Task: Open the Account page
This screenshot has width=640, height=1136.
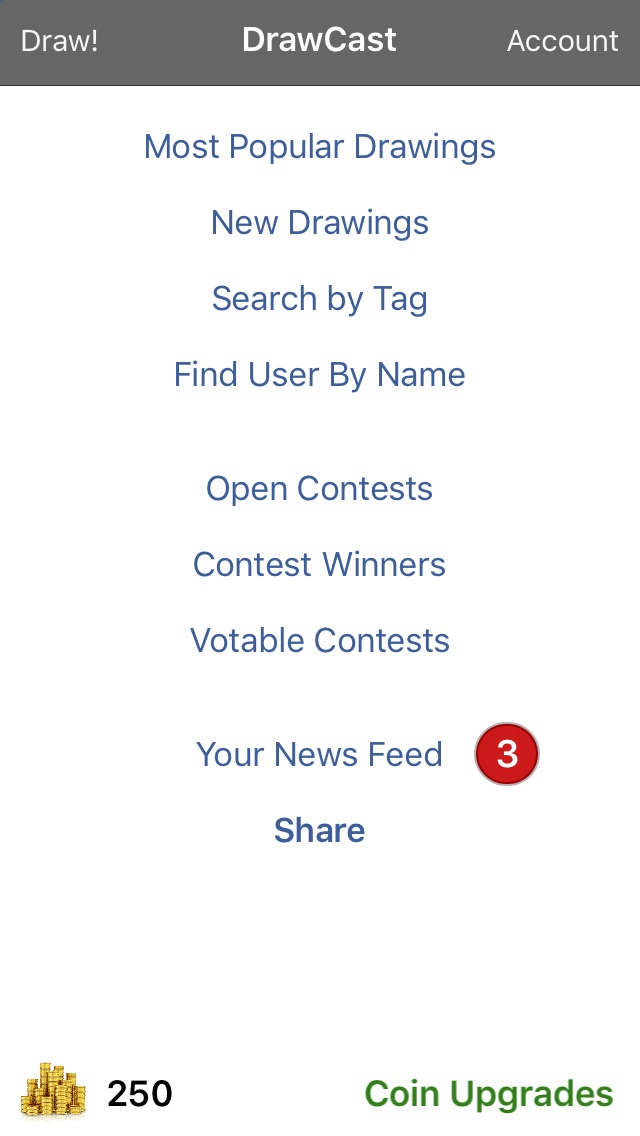Action: tap(562, 41)
